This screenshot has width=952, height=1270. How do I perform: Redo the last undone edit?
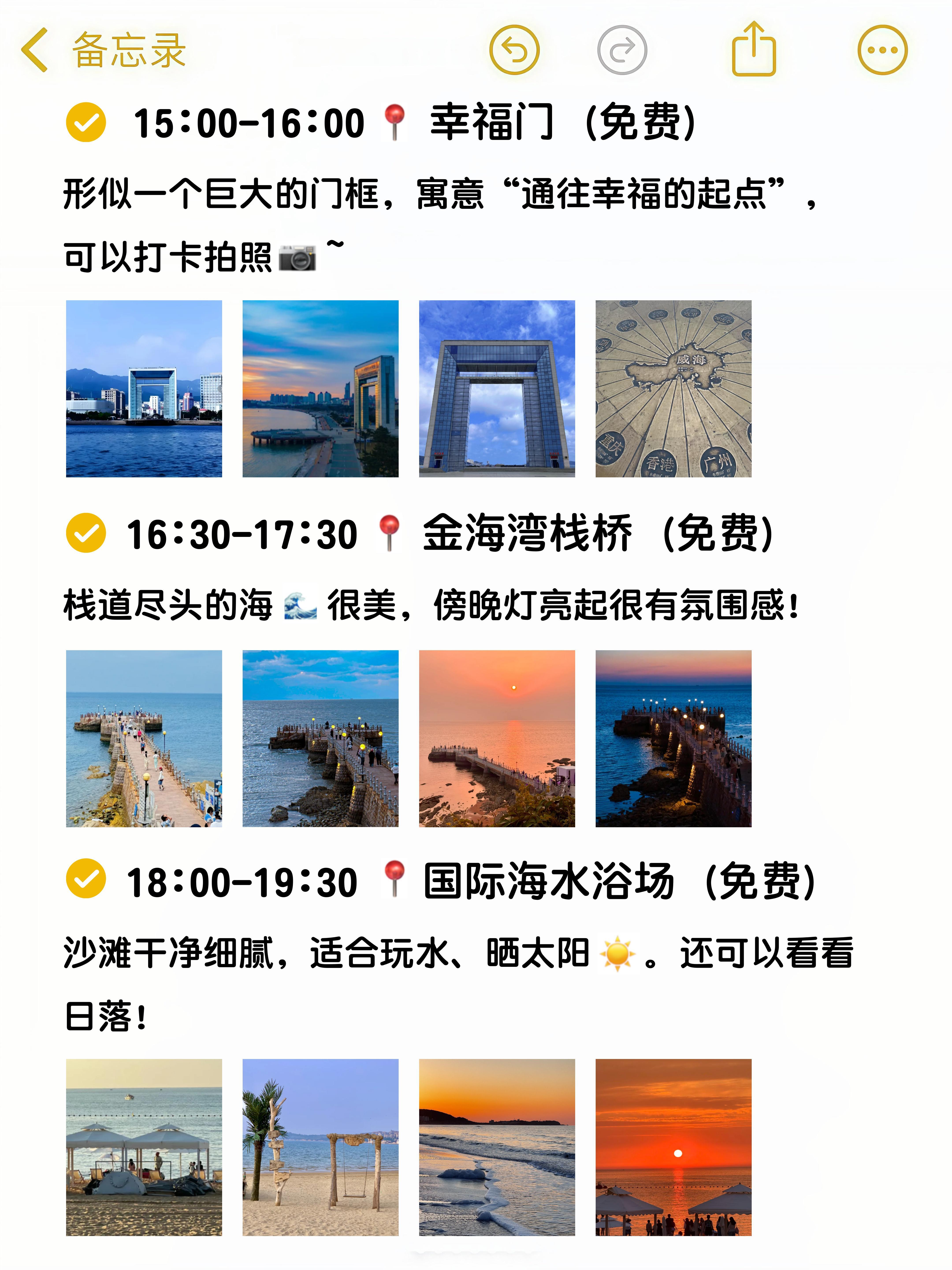click(622, 50)
